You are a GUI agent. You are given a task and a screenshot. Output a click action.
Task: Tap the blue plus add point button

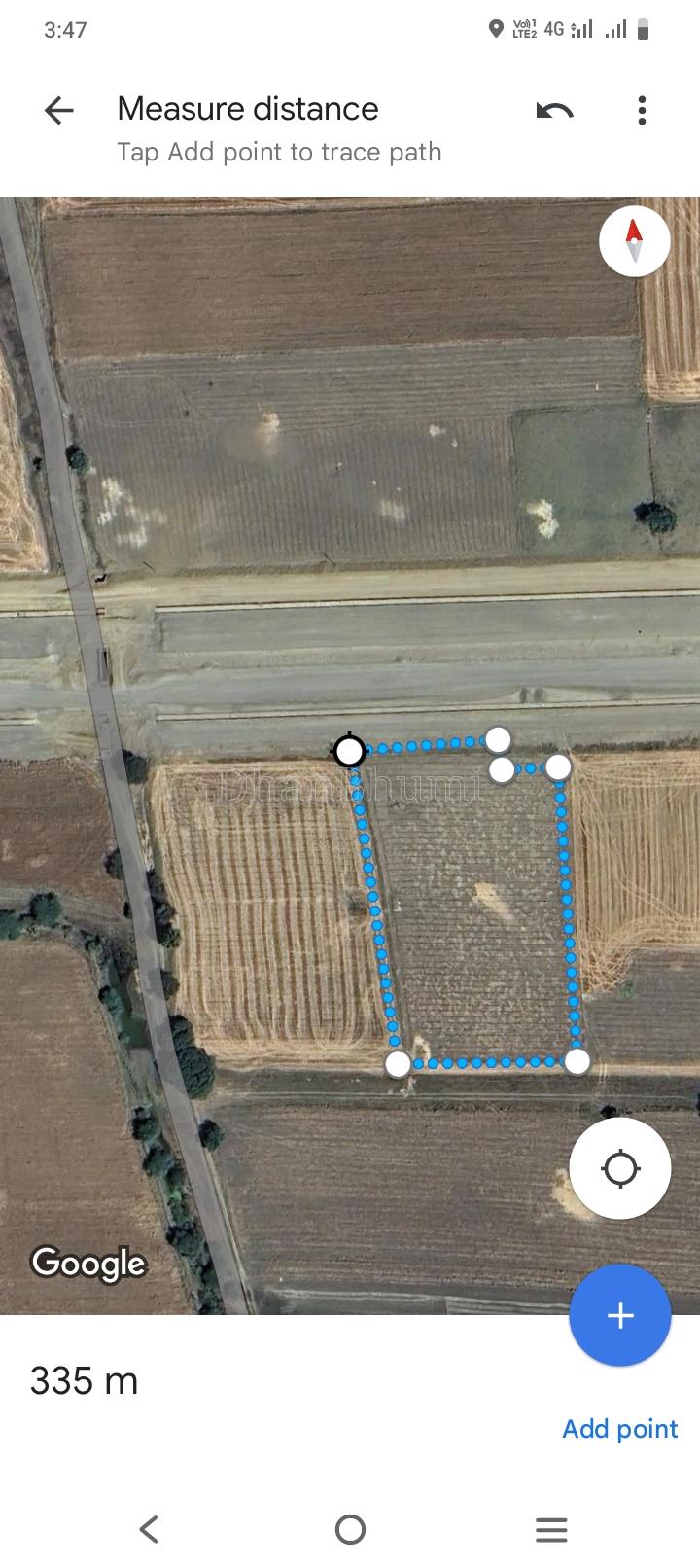620,1316
